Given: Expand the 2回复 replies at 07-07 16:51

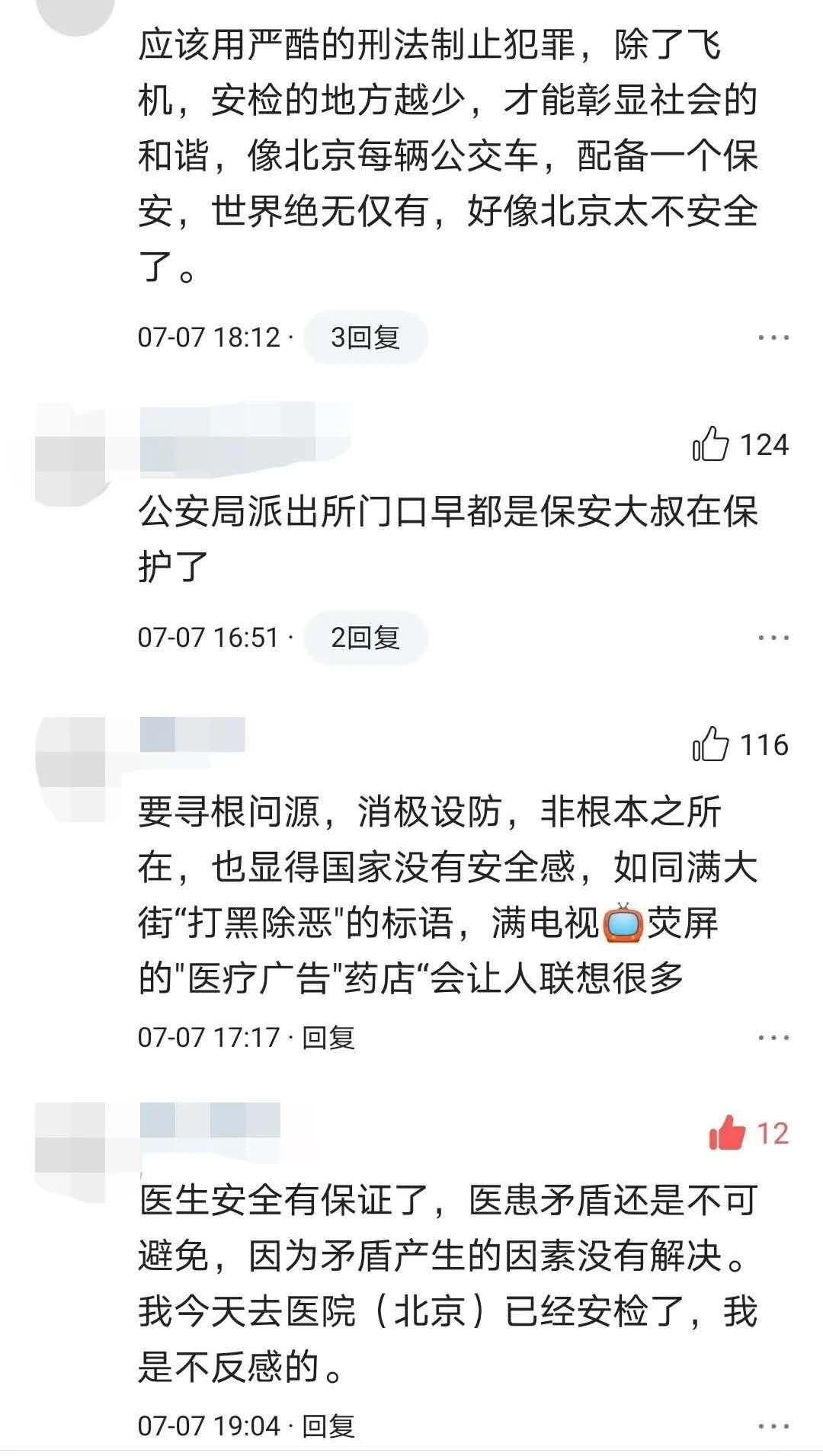Looking at the screenshot, I should point(365,638).
